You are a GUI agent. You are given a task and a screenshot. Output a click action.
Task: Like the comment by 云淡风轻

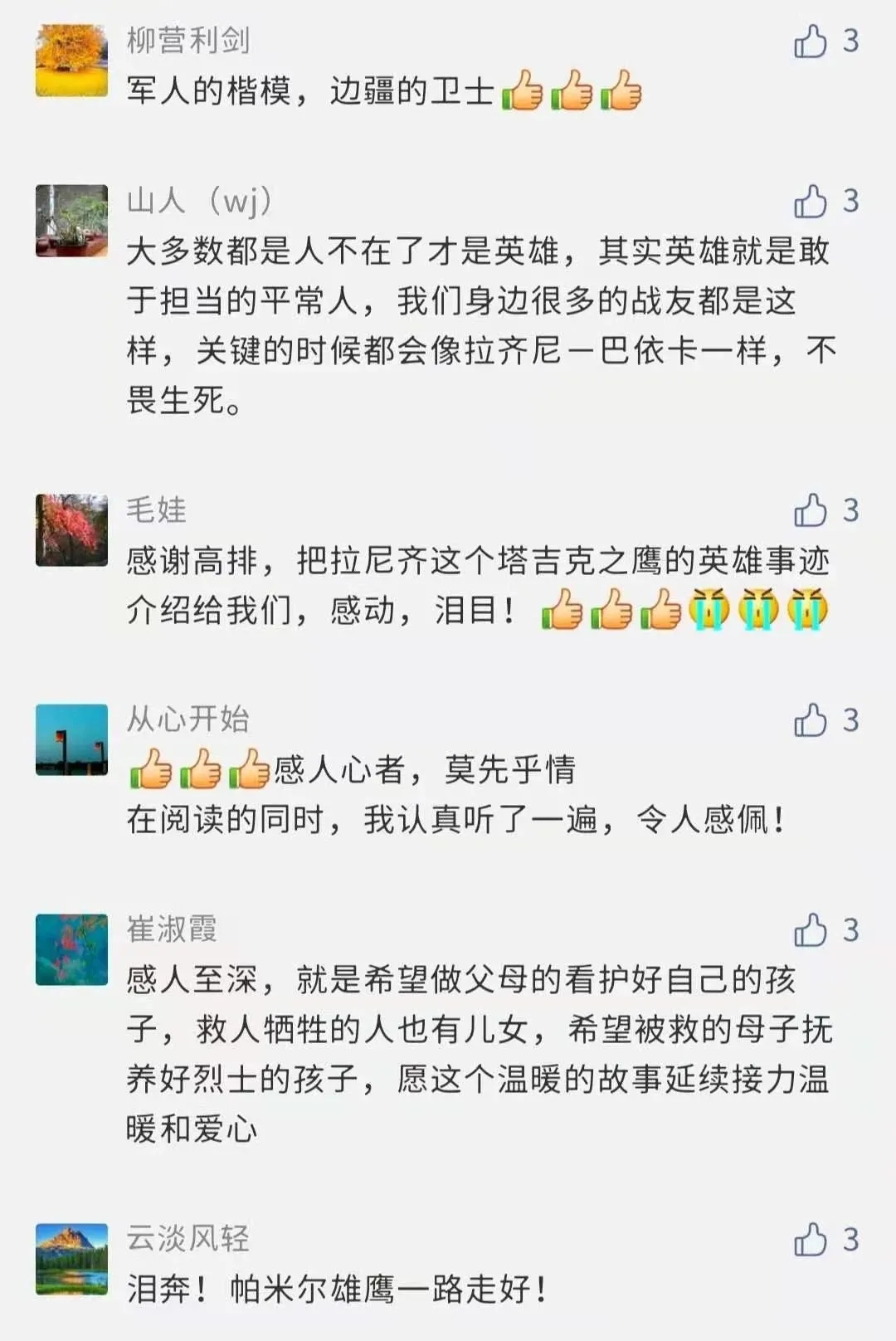[x=811, y=1240]
